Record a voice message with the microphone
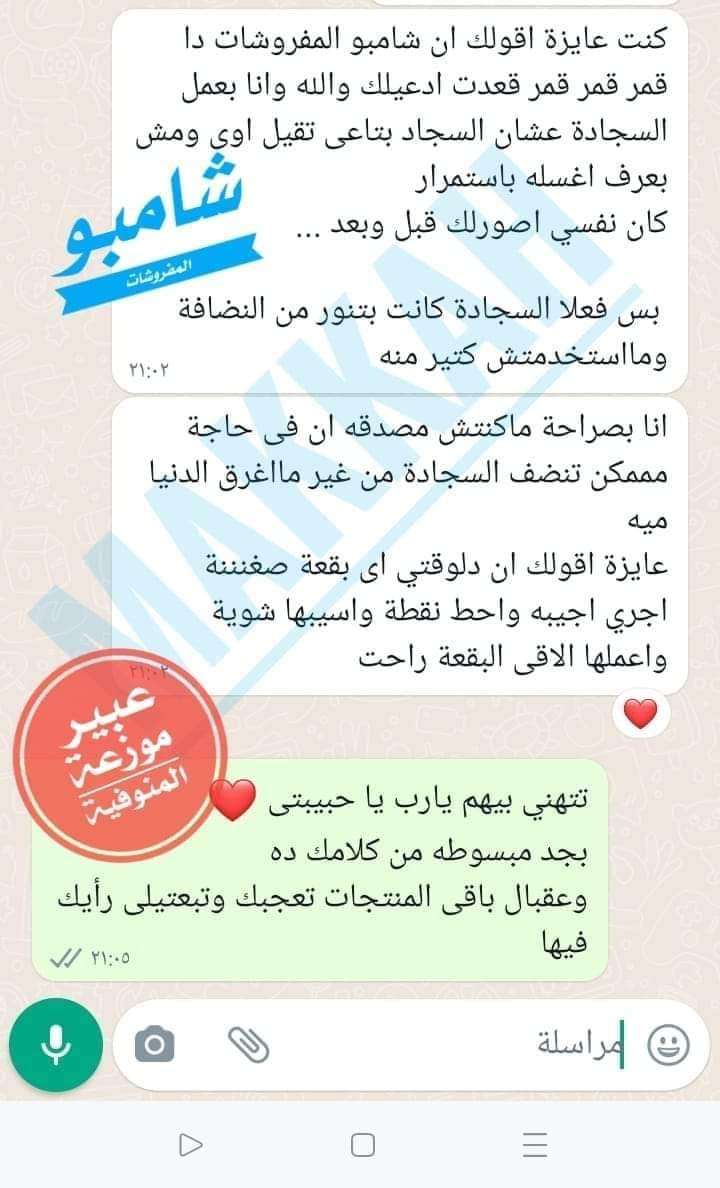 click(x=55, y=1045)
